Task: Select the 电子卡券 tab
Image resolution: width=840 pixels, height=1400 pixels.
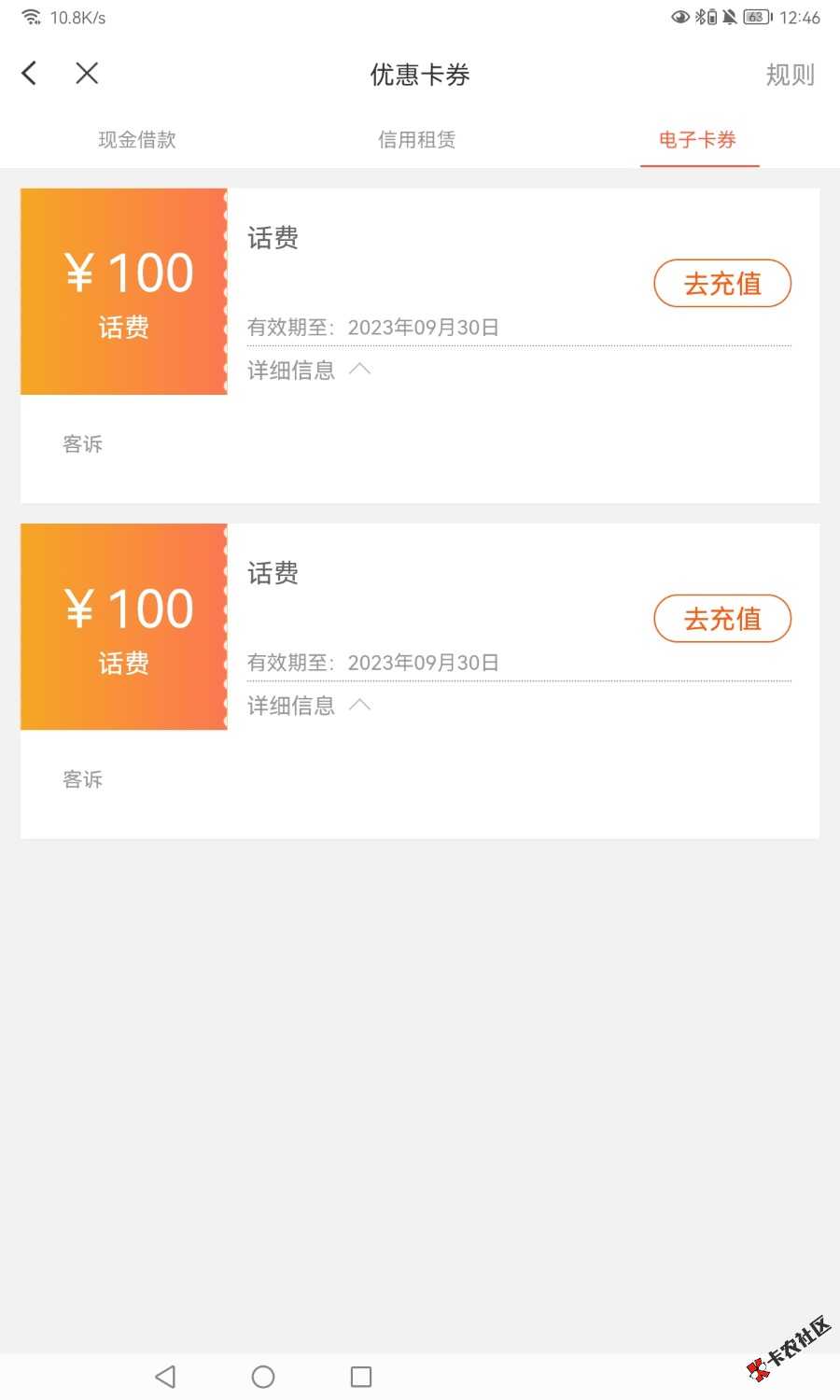Action: (698, 140)
